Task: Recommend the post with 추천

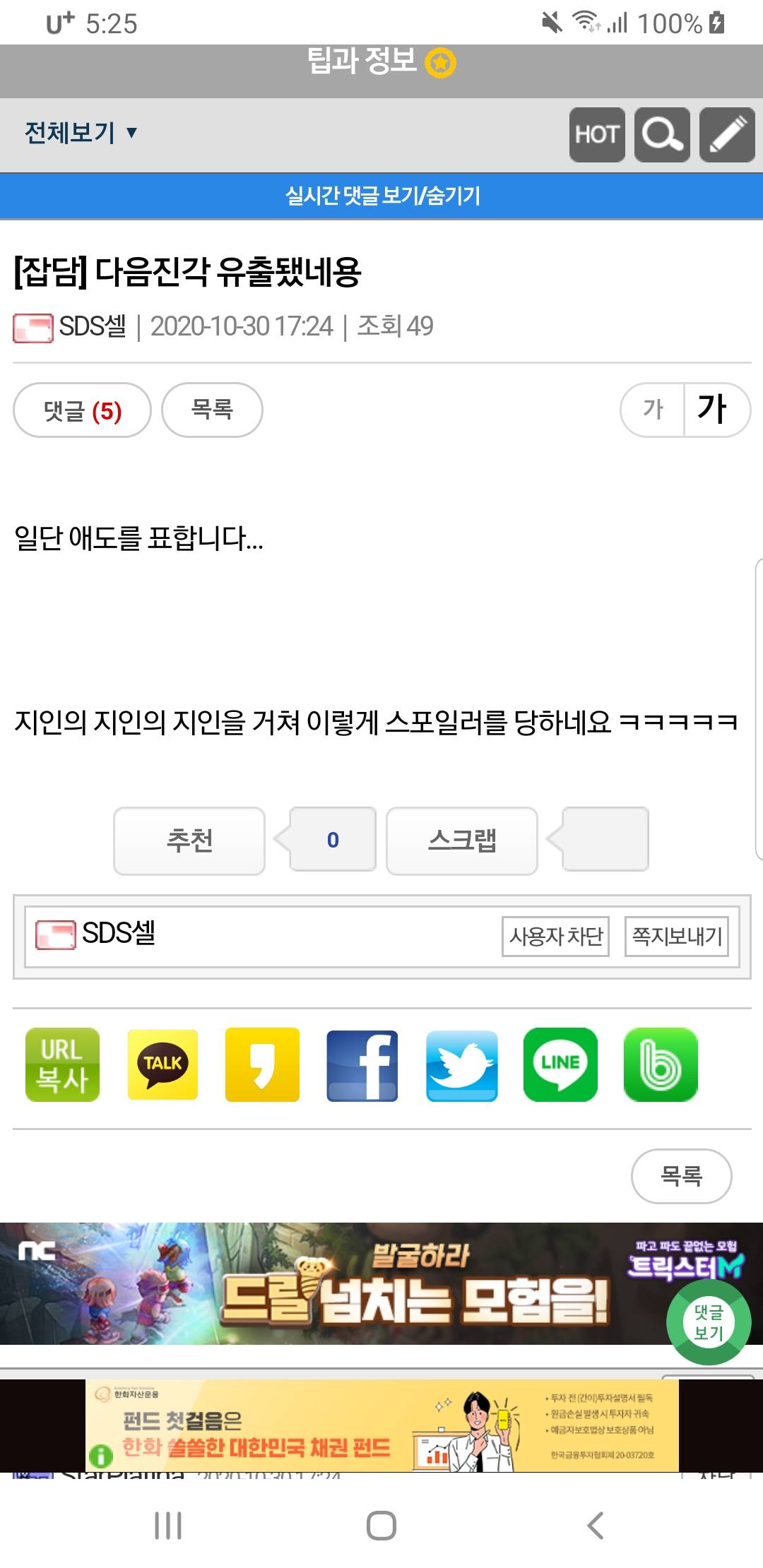Action: [x=189, y=841]
